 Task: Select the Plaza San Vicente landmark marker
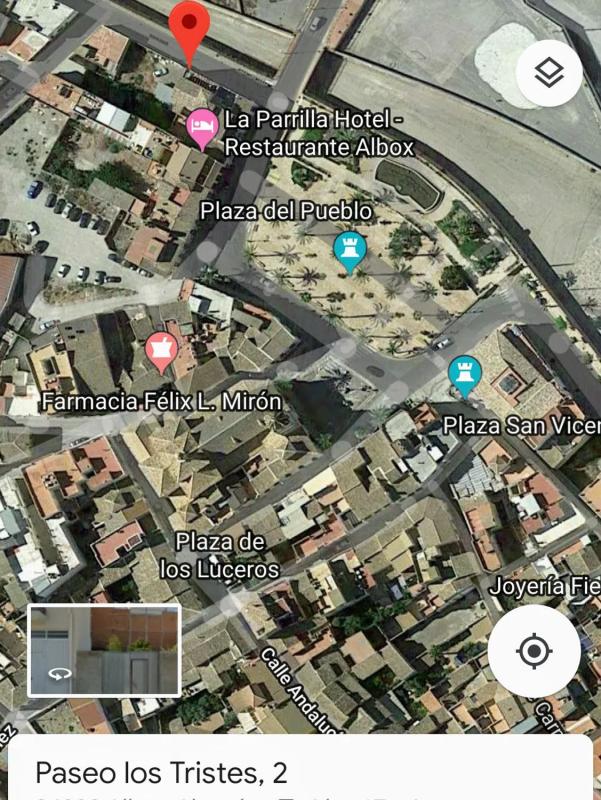tap(465, 375)
